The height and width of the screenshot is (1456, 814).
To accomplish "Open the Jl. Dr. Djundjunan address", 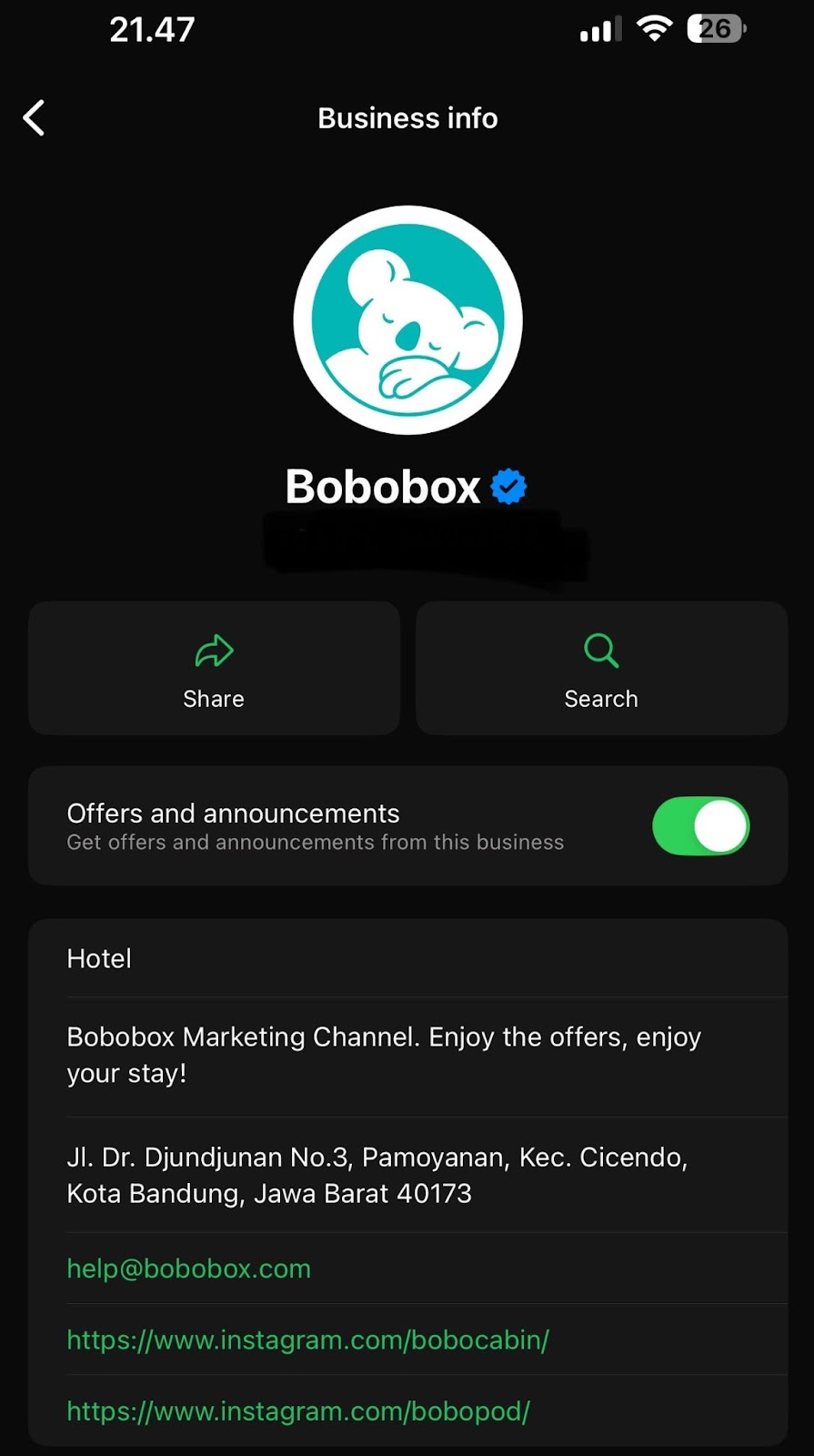I will coord(377,1175).
